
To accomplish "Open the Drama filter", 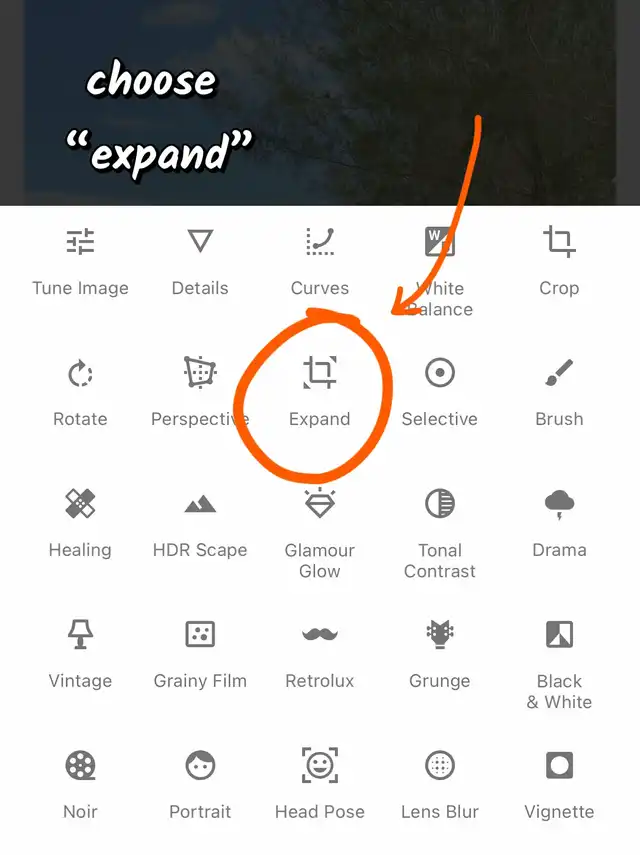I will point(559,522).
